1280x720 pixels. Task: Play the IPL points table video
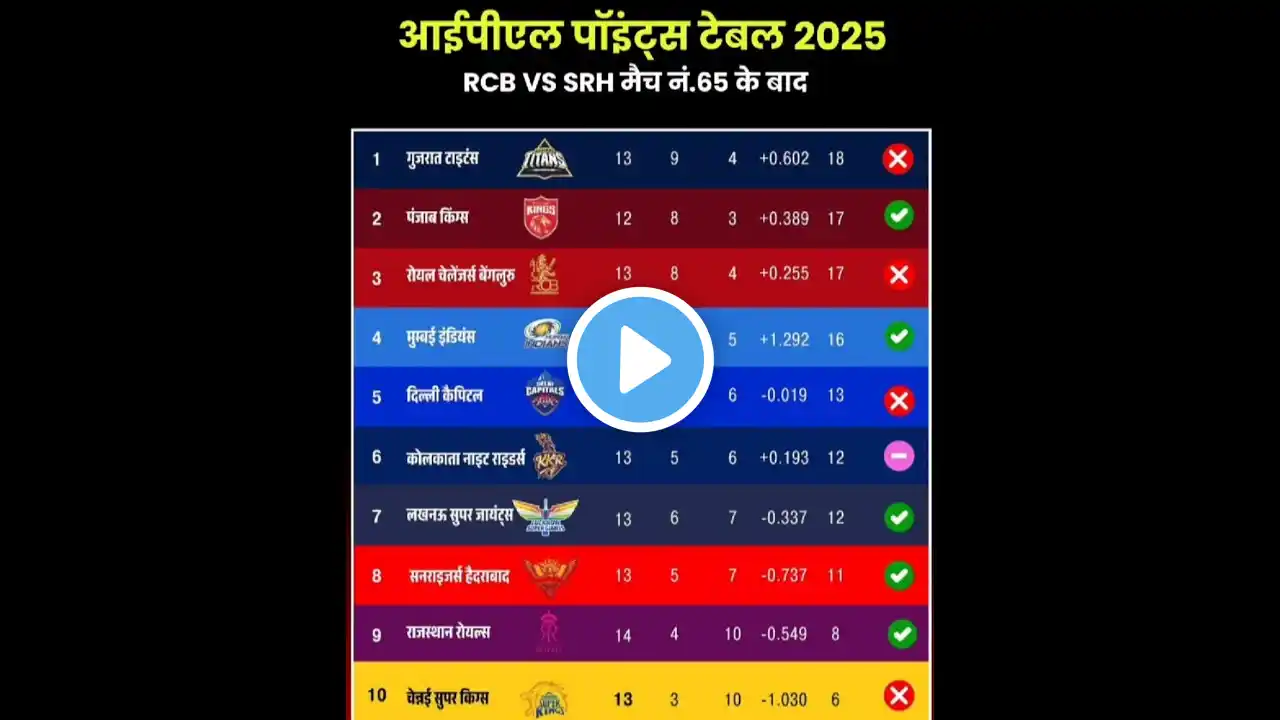click(640, 360)
